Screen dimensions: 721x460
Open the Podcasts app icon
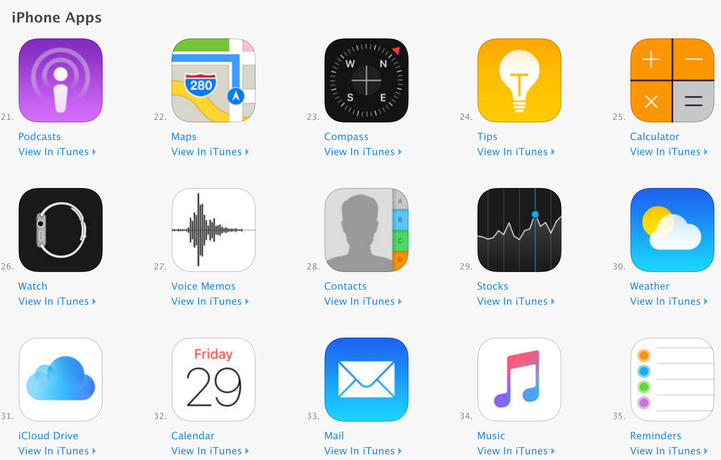tap(60, 80)
